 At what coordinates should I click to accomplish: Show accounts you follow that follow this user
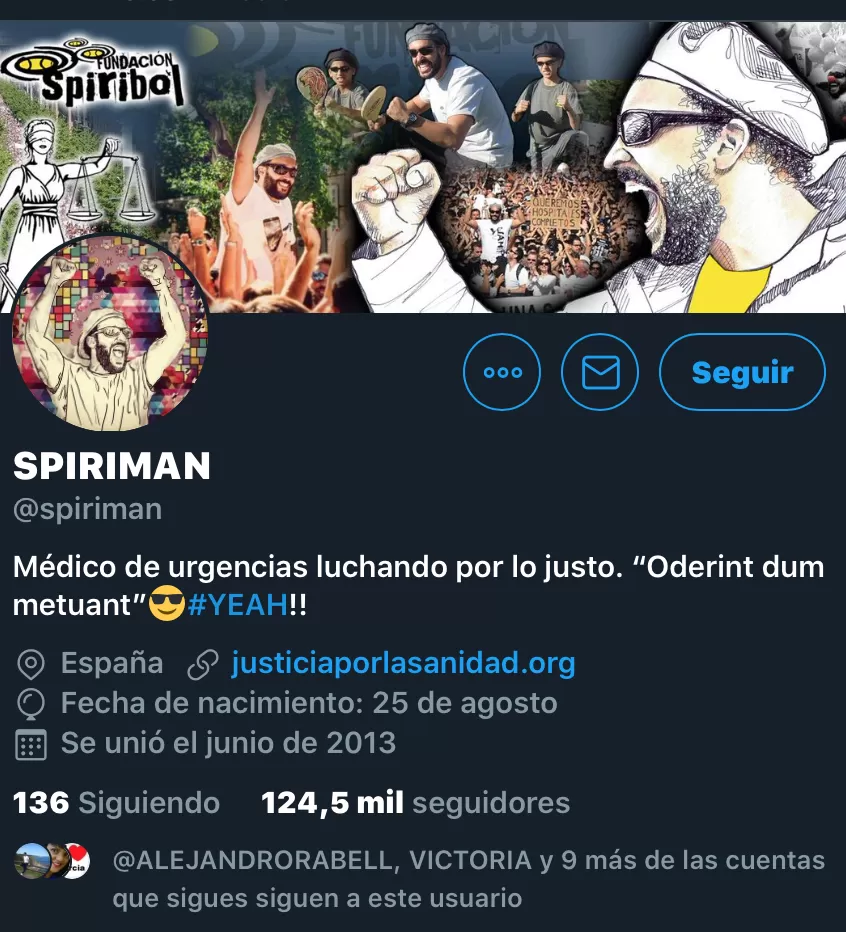coord(468,878)
